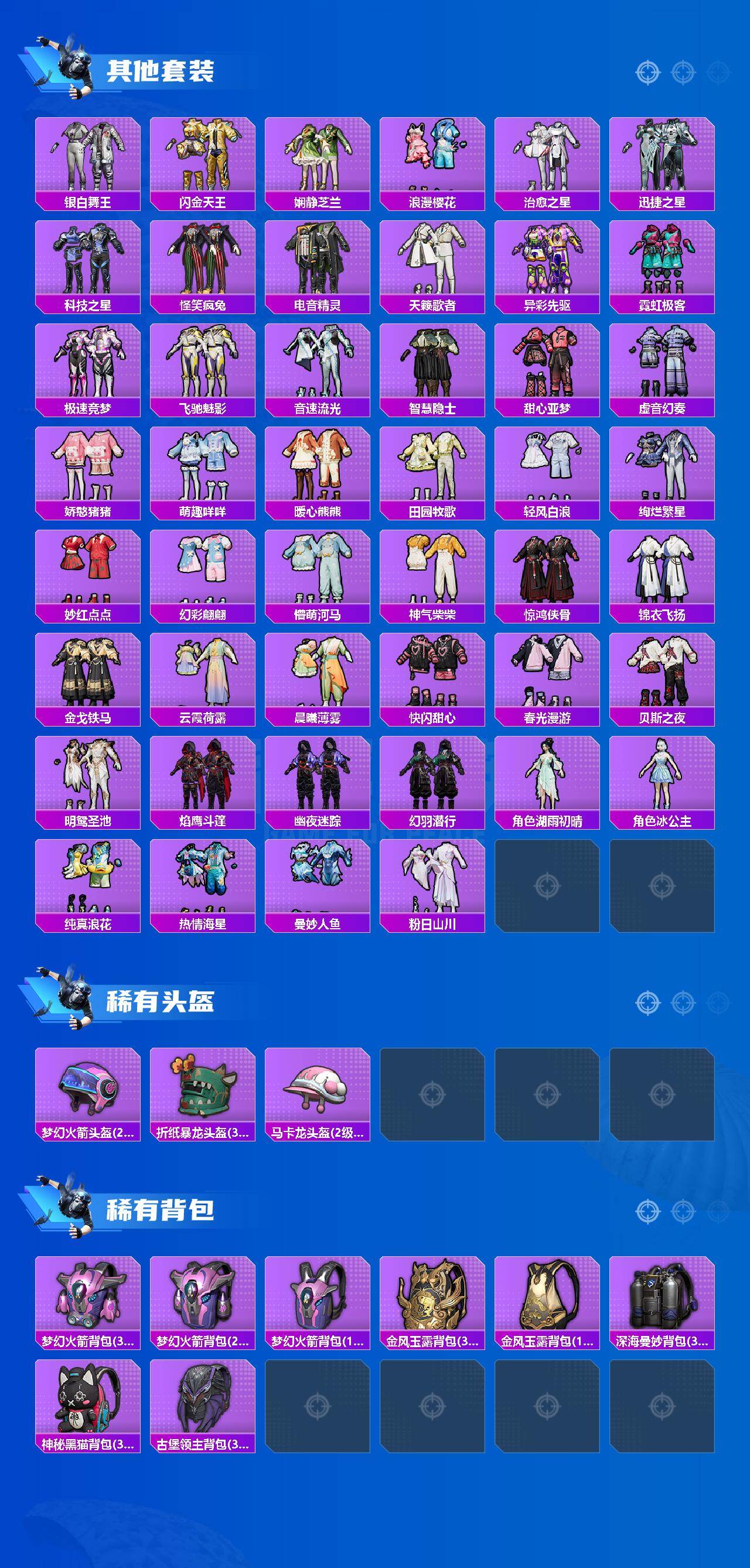Open the 银白舞王 outfit thumbnail
The width and height of the screenshot is (750, 1568).
pos(89,158)
